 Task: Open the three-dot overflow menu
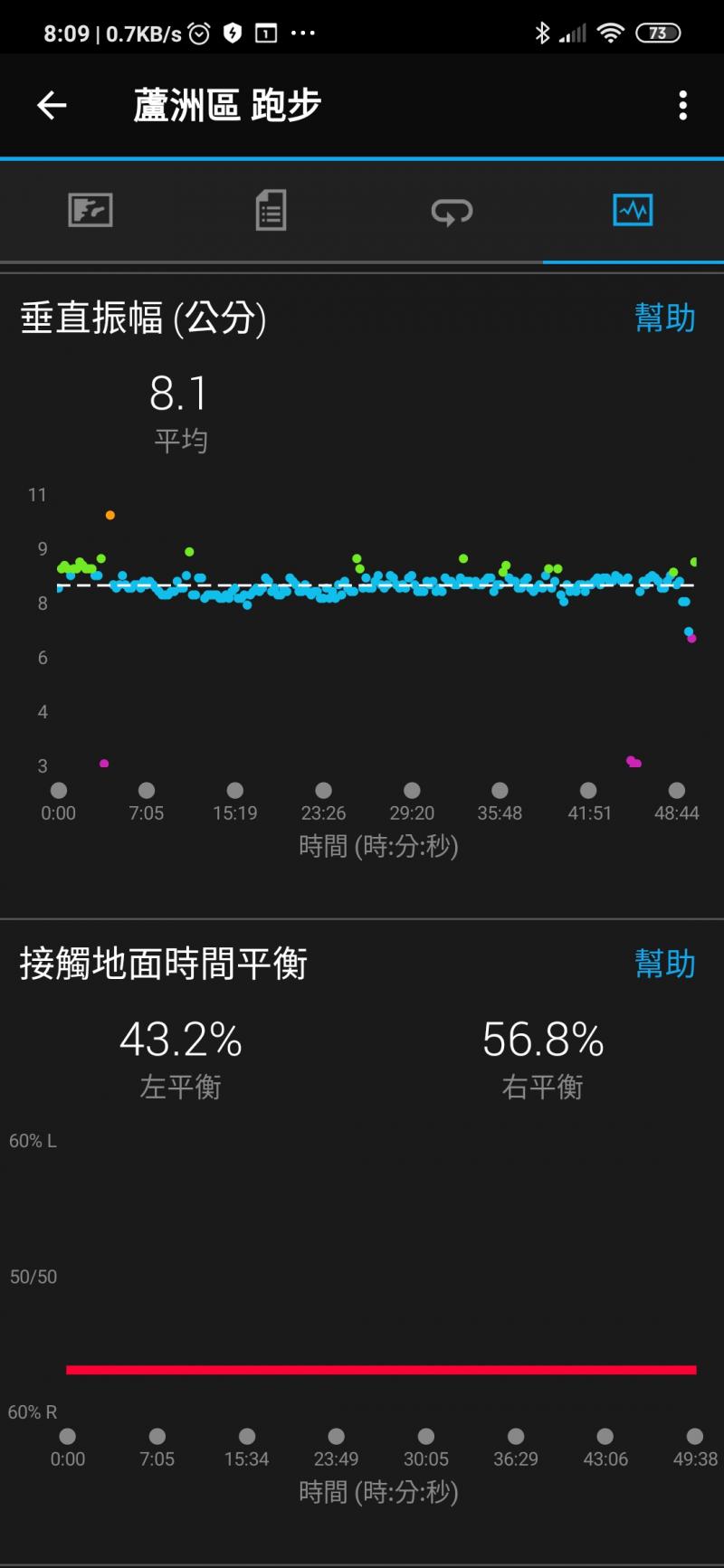pyautogui.click(x=682, y=106)
